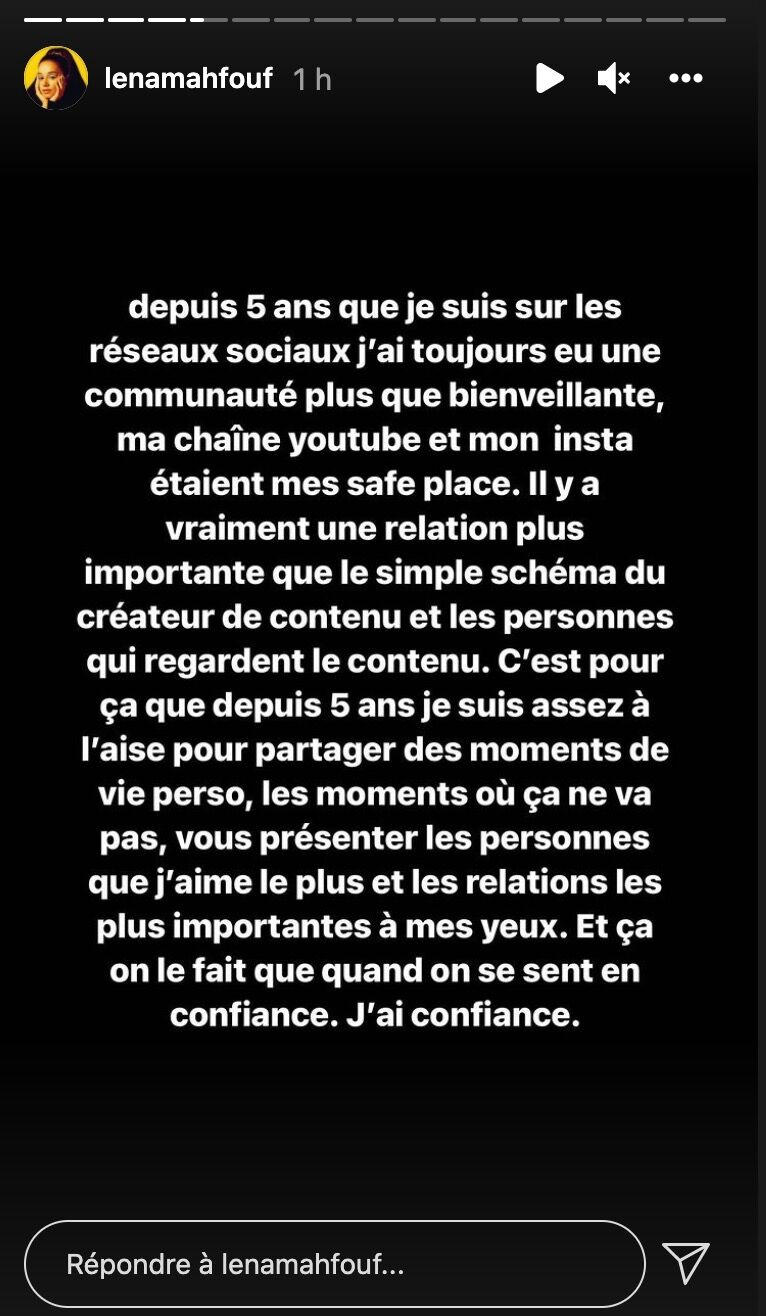Share the story via paper plane
The width and height of the screenshot is (766, 1316).
pyautogui.click(x=686, y=1263)
